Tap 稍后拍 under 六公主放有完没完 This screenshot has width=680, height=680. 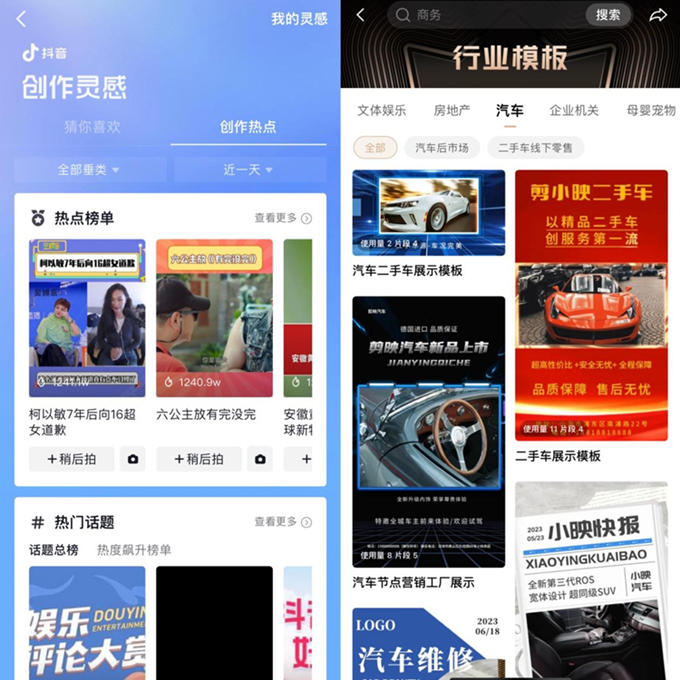[x=199, y=459]
